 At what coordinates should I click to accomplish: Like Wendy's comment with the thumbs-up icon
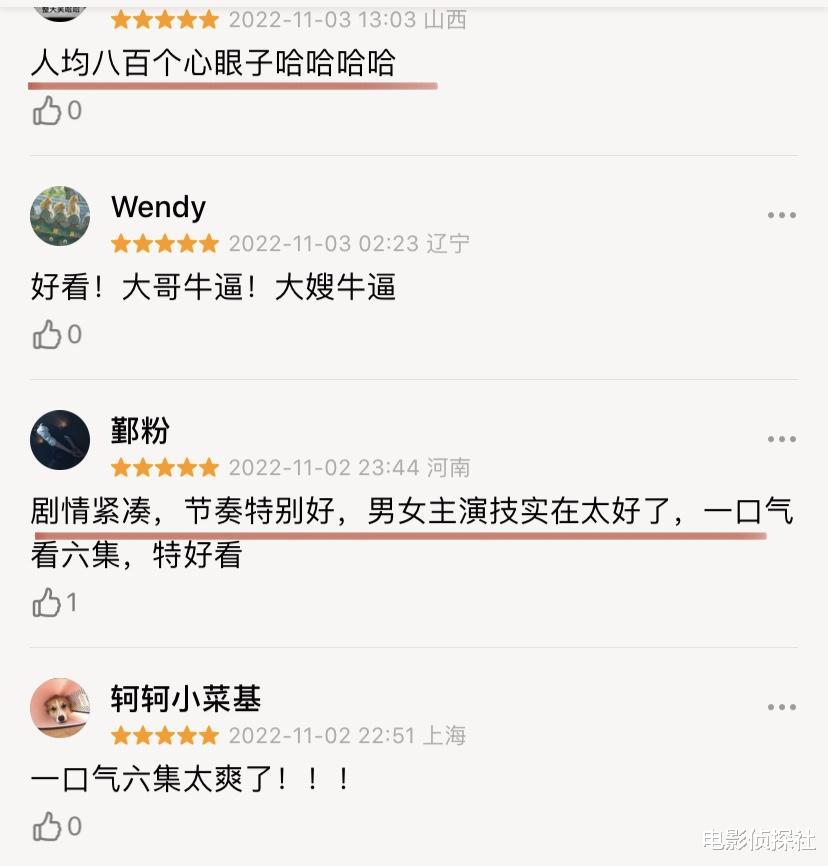coord(47,334)
